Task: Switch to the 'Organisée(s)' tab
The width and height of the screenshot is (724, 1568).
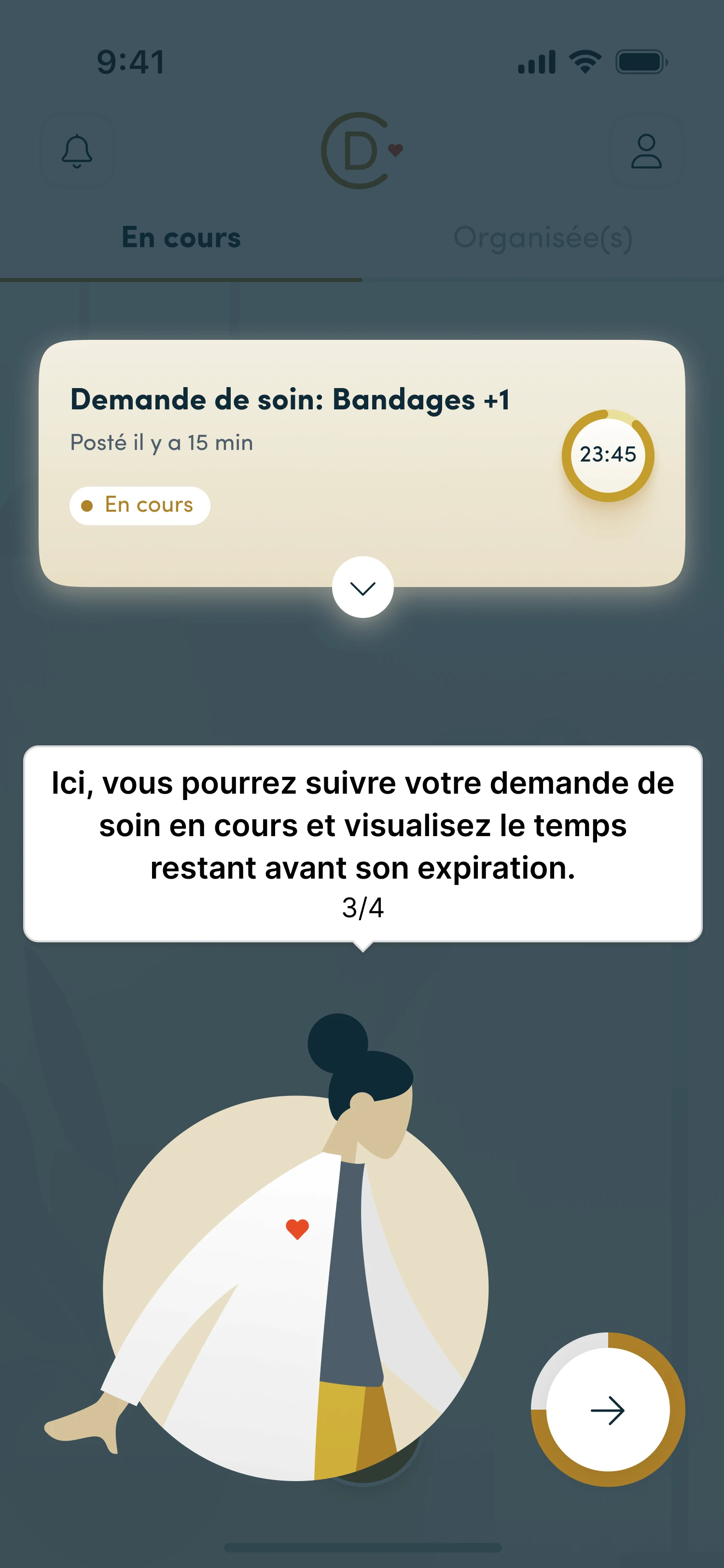Action: pyautogui.click(x=543, y=238)
